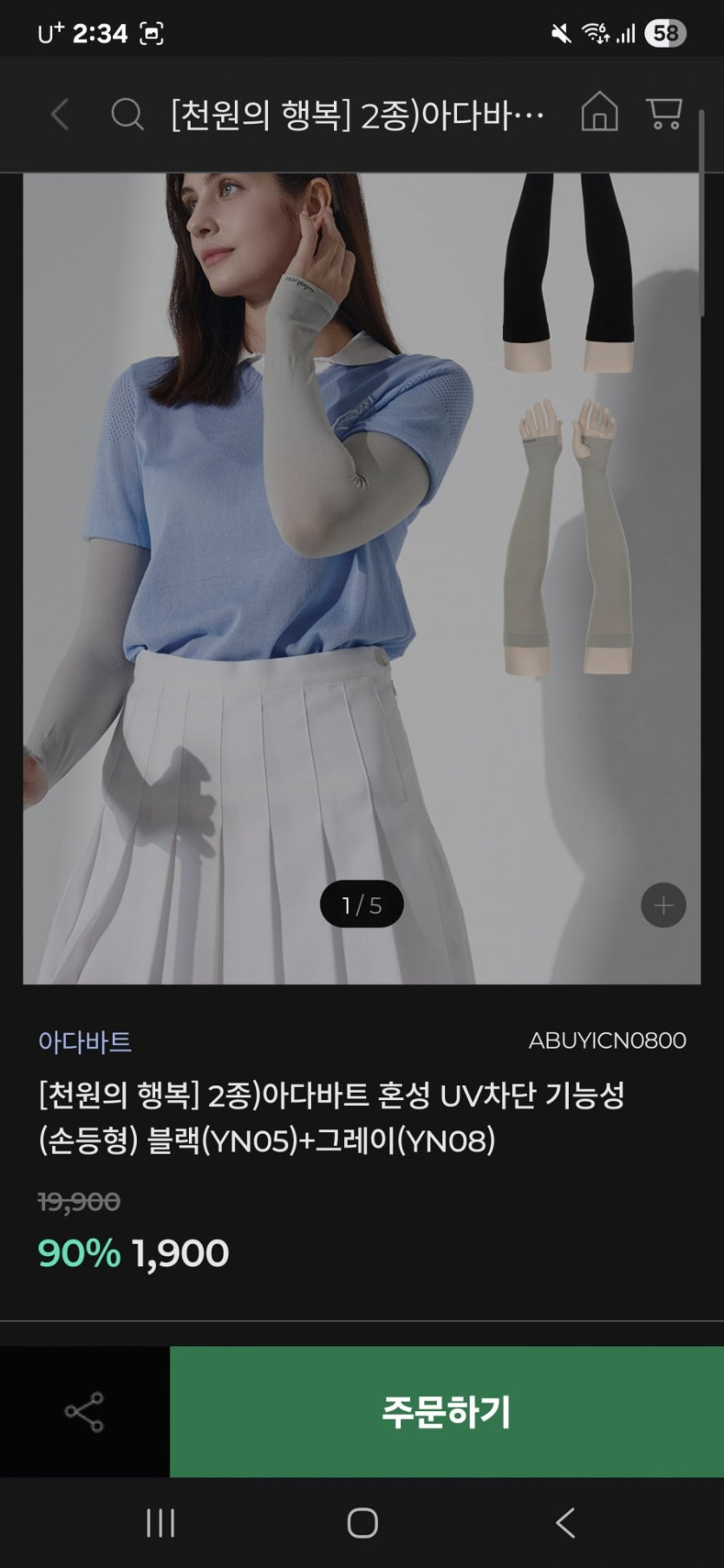Go back using the header arrow

pos(60,114)
